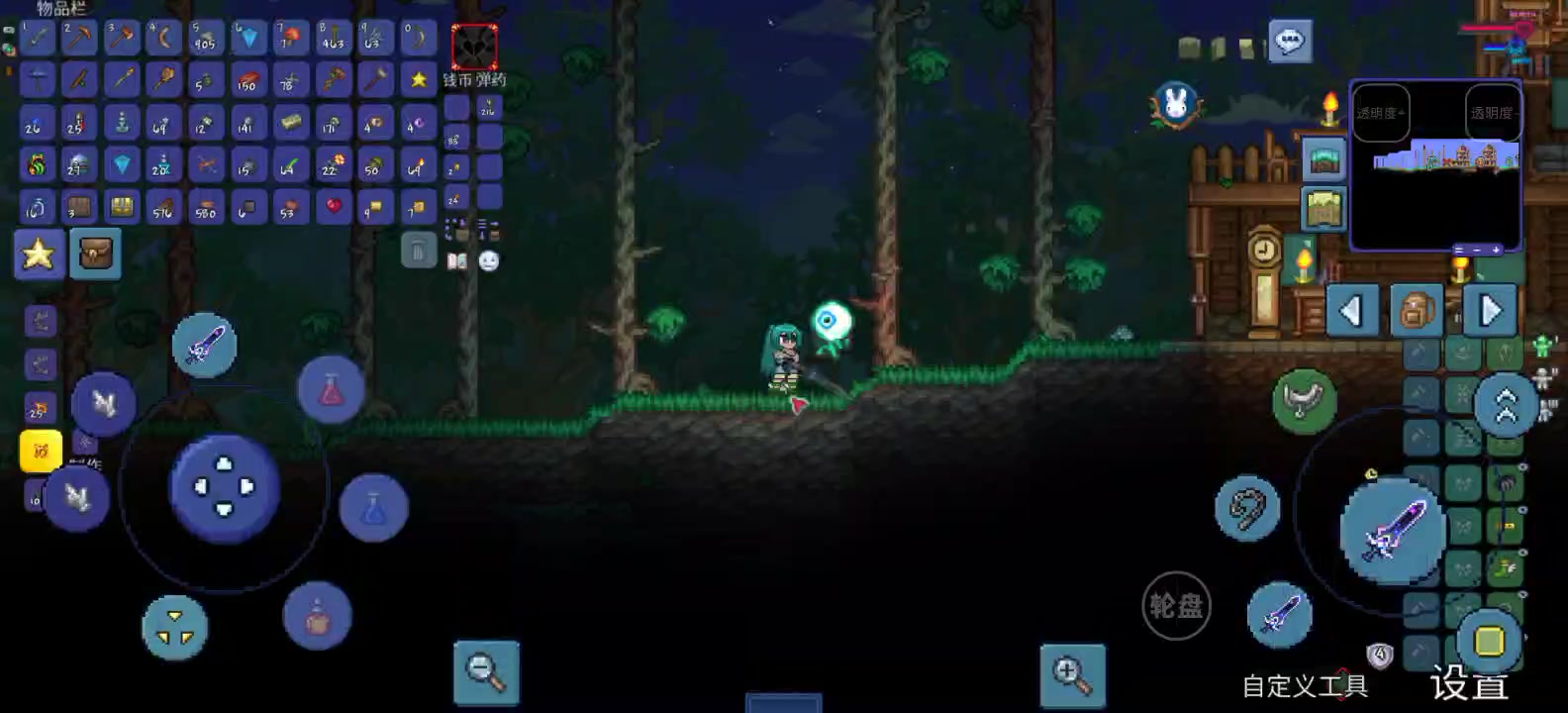
Task: Use the red healing potion button
Action: [332, 390]
